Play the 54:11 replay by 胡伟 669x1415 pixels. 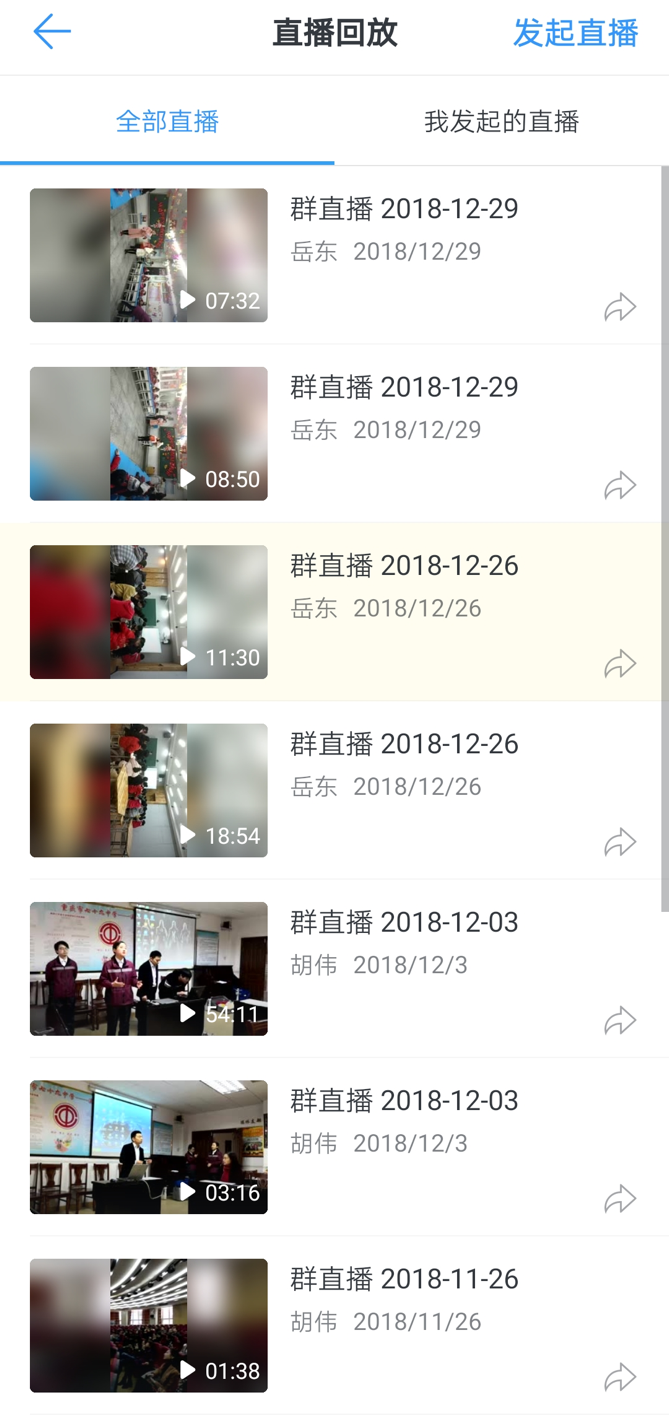(x=149, y=968)
